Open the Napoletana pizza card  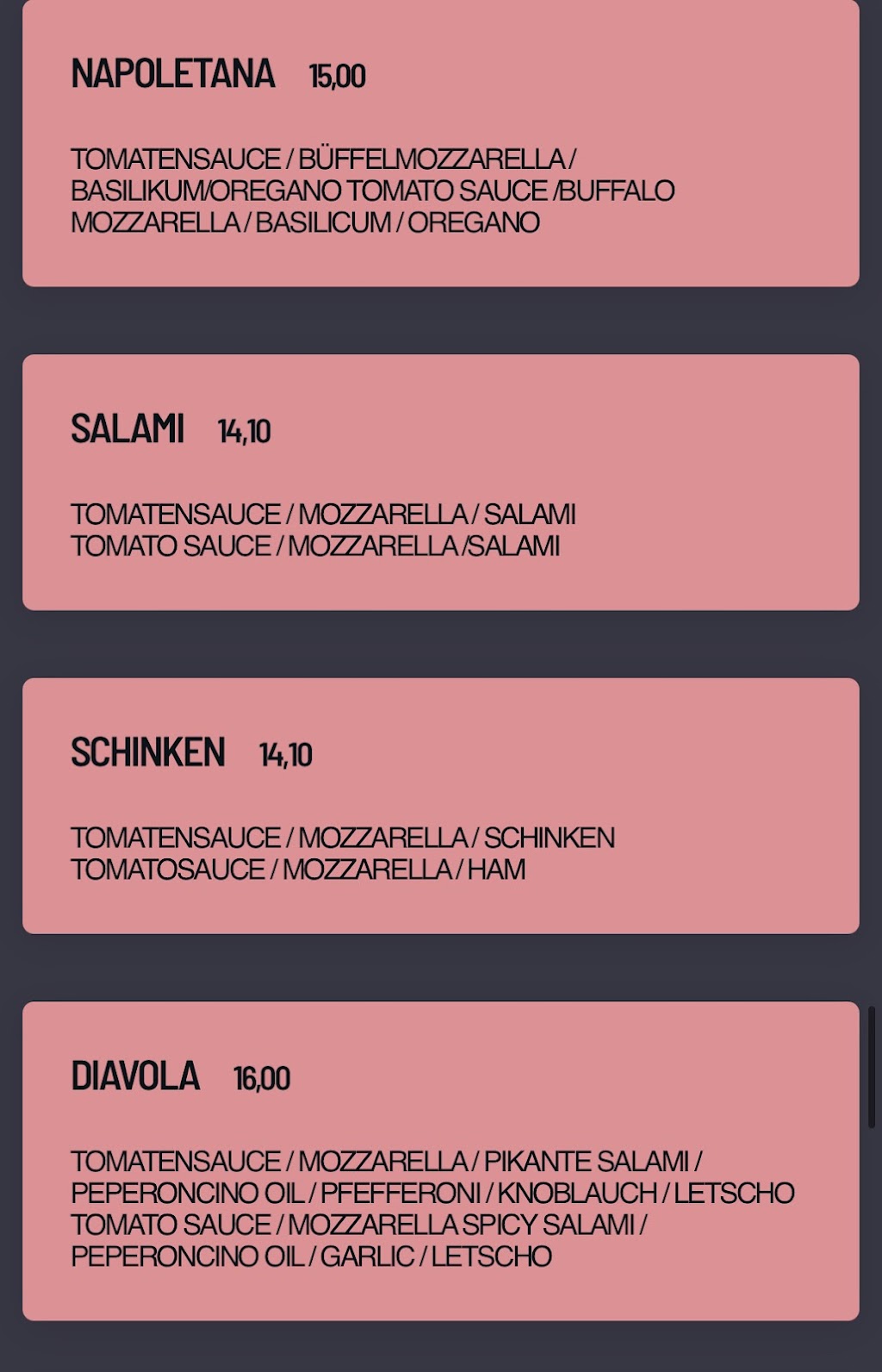click(x=440, y=143)
